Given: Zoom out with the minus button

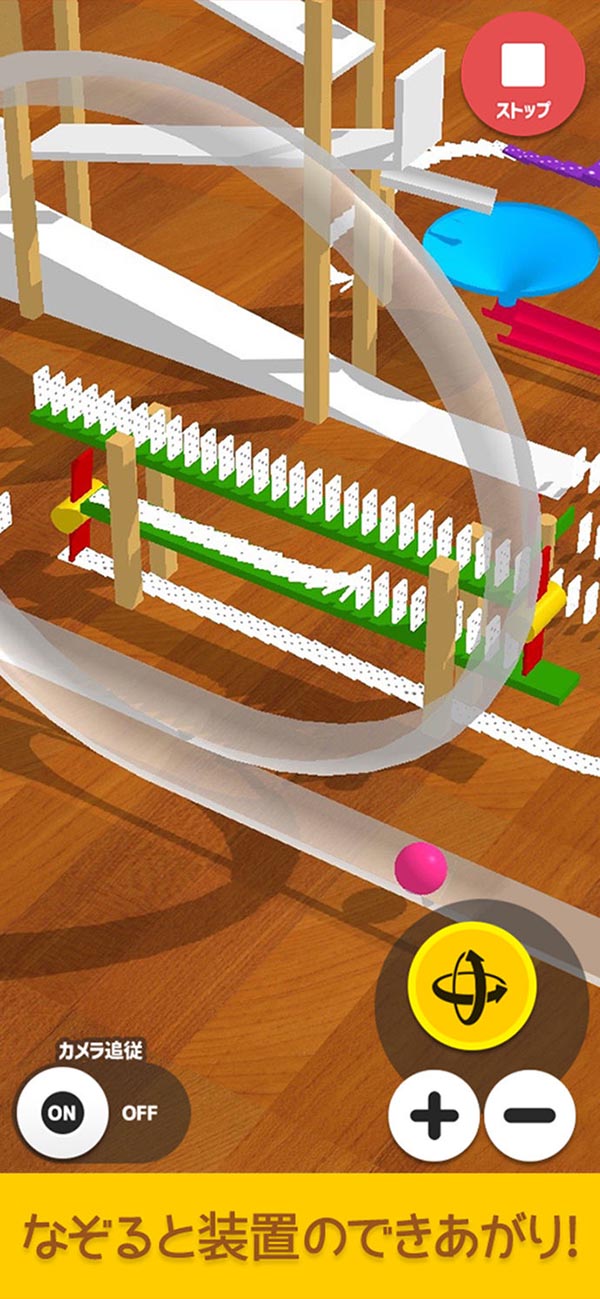Looking at the screenshot, I should (530, 1114).
